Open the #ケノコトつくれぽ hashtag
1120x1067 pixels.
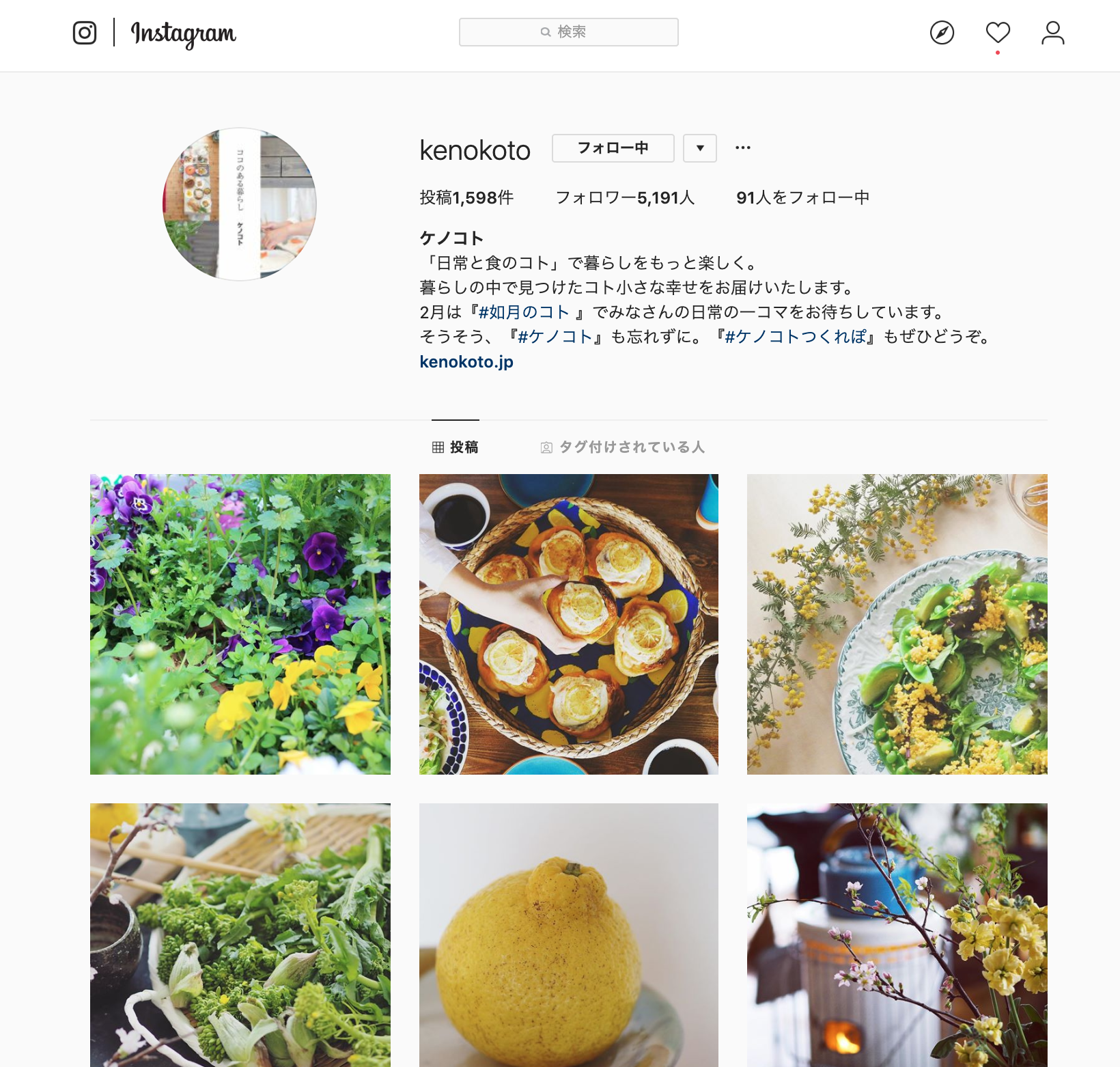point(795,337)
